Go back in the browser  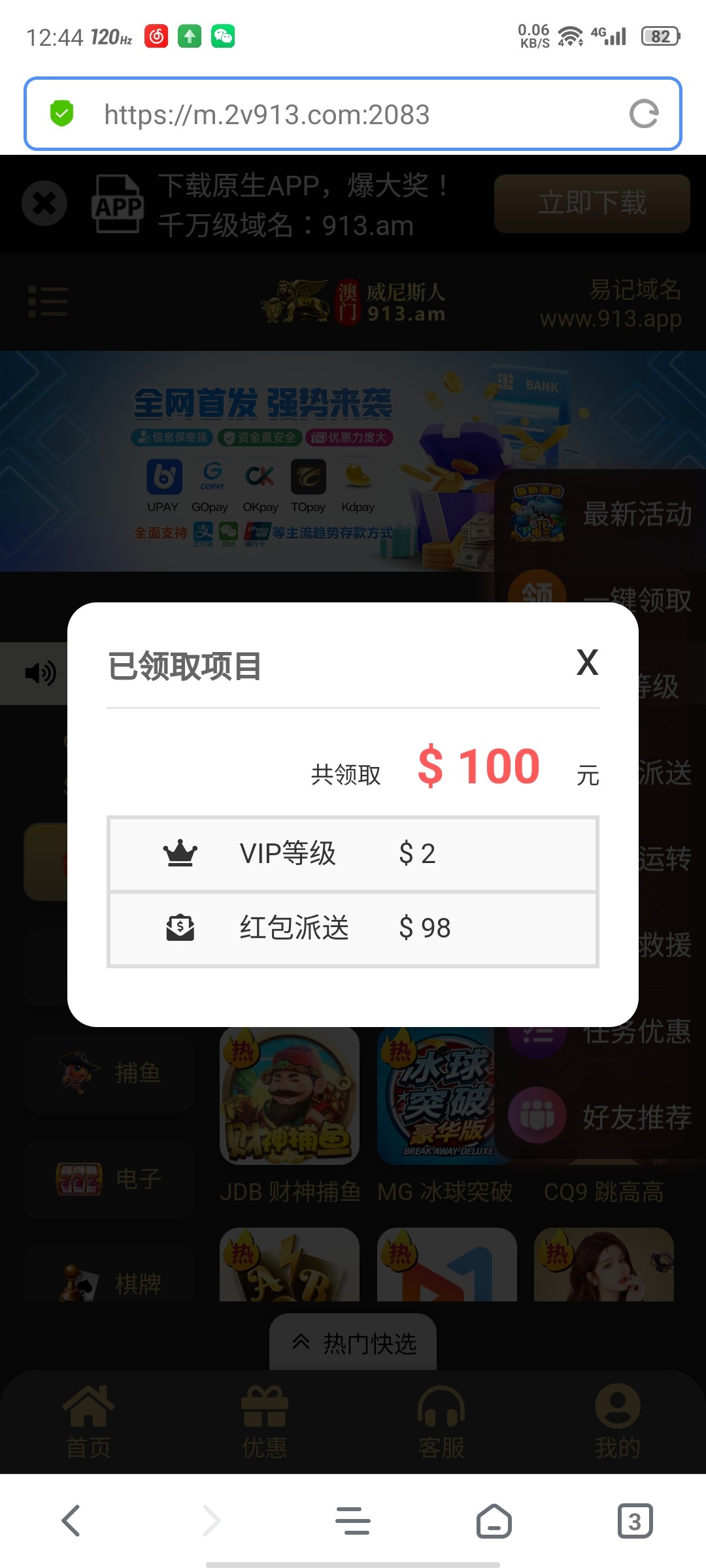(x=71, y=1521)
